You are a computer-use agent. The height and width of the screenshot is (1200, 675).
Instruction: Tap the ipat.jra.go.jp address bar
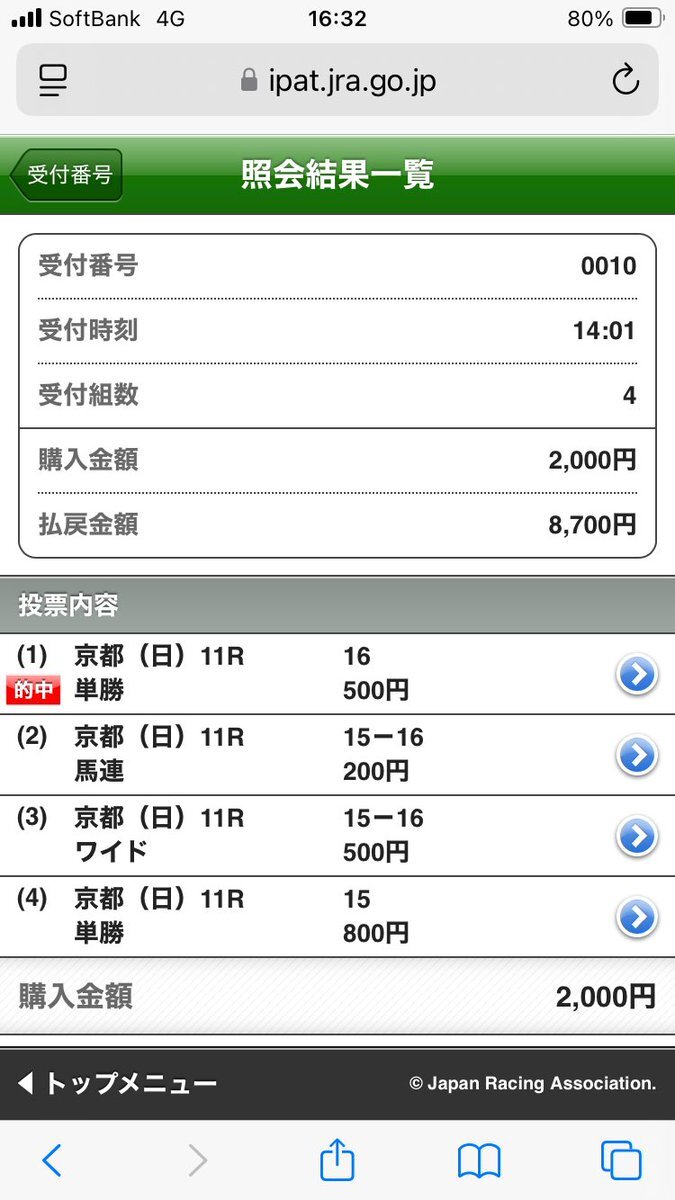click(337, 80)
